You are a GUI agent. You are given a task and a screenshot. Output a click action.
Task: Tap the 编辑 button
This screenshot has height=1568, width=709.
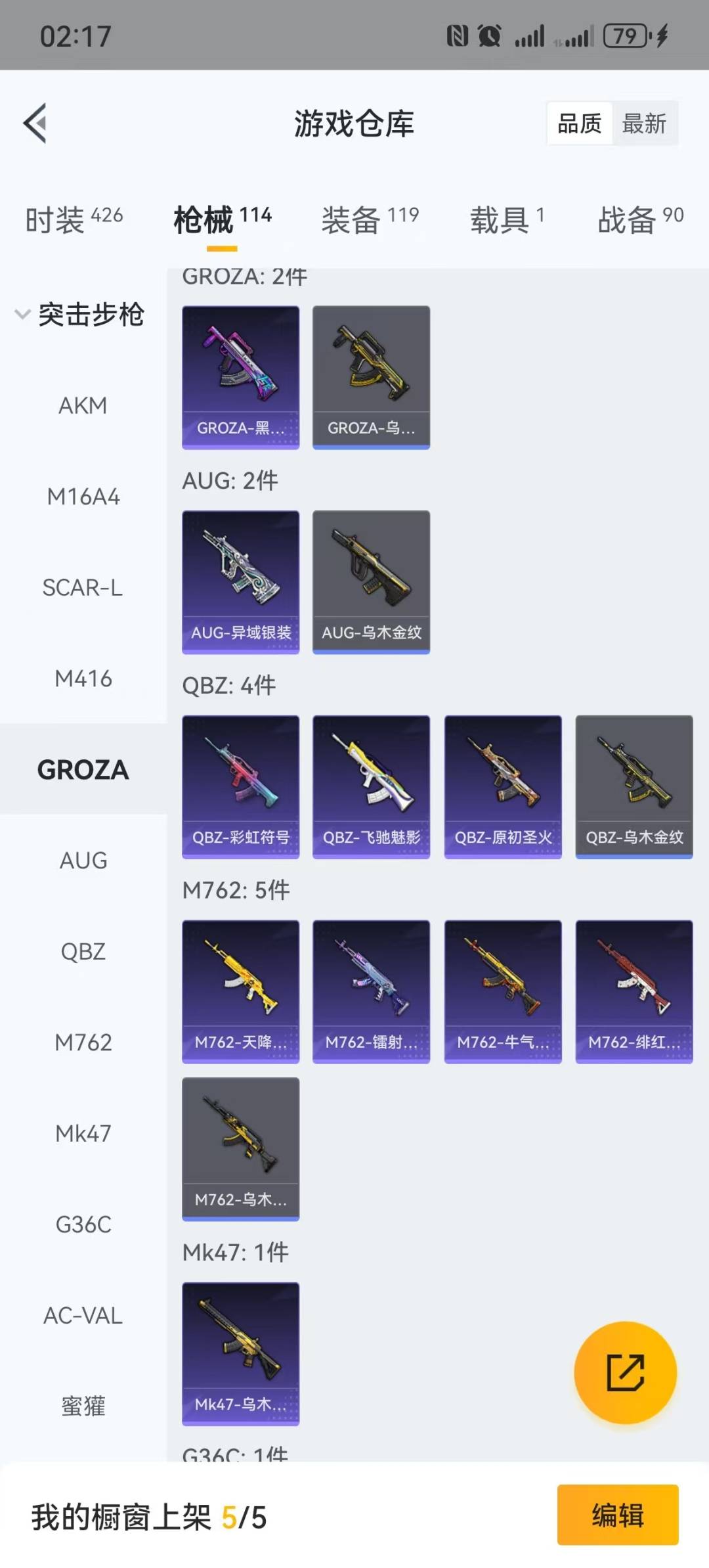pyautogui.click(x=617, y=1515)
